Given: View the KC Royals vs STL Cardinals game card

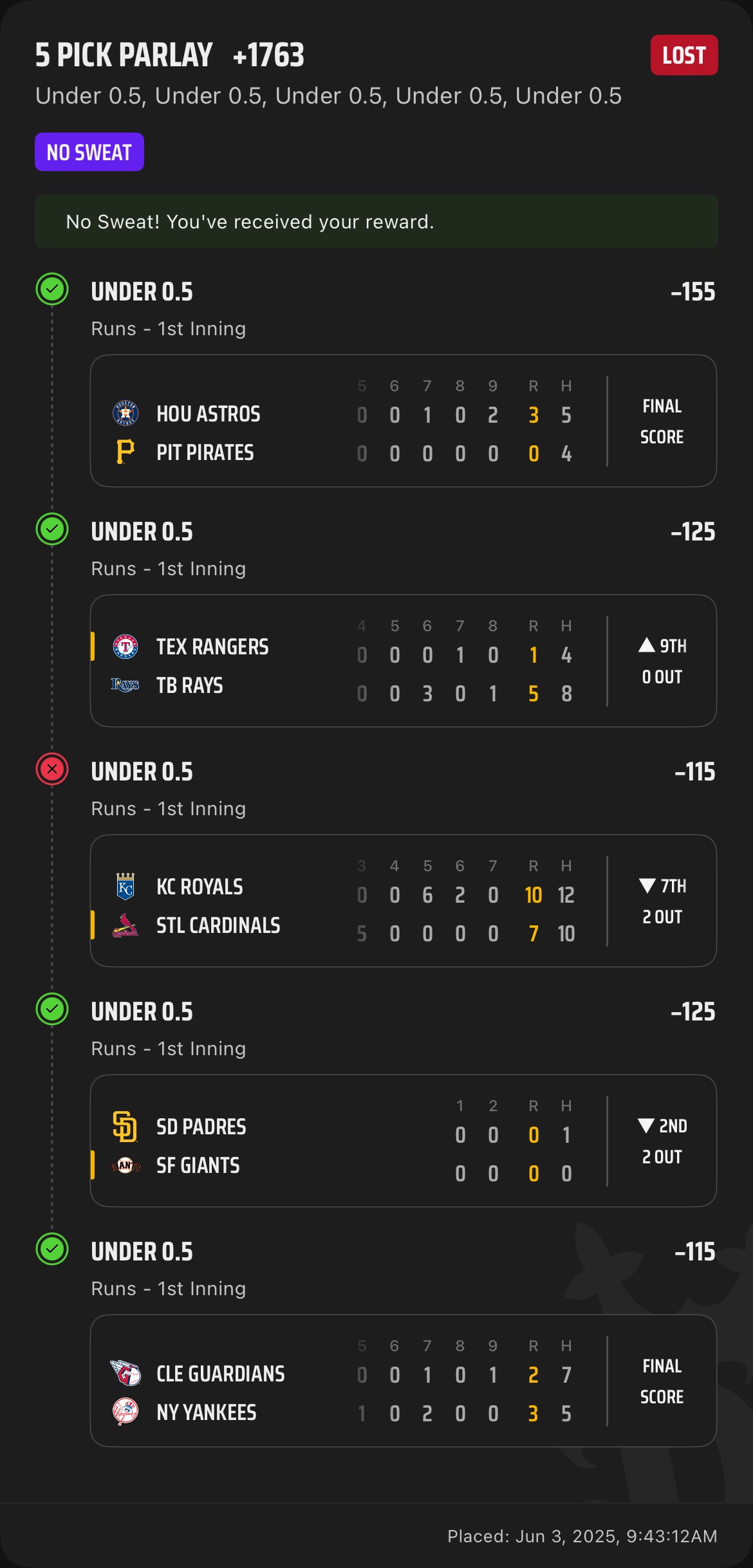Looking at the screenshot, I should click(x=404, y=901).
